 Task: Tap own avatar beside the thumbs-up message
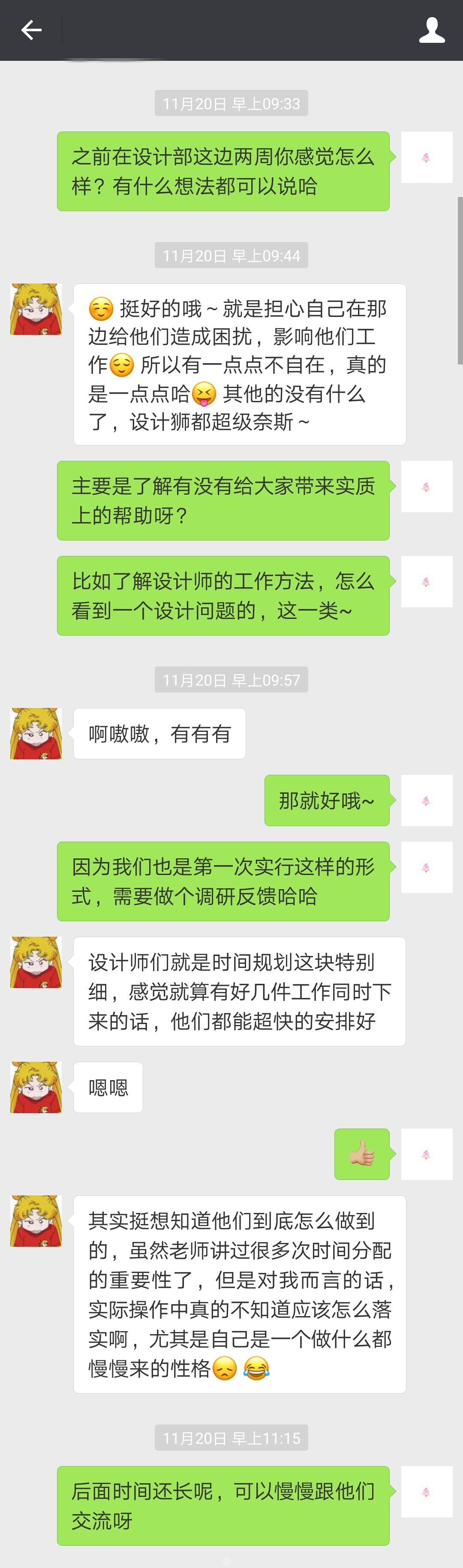tap(427, 1153)
